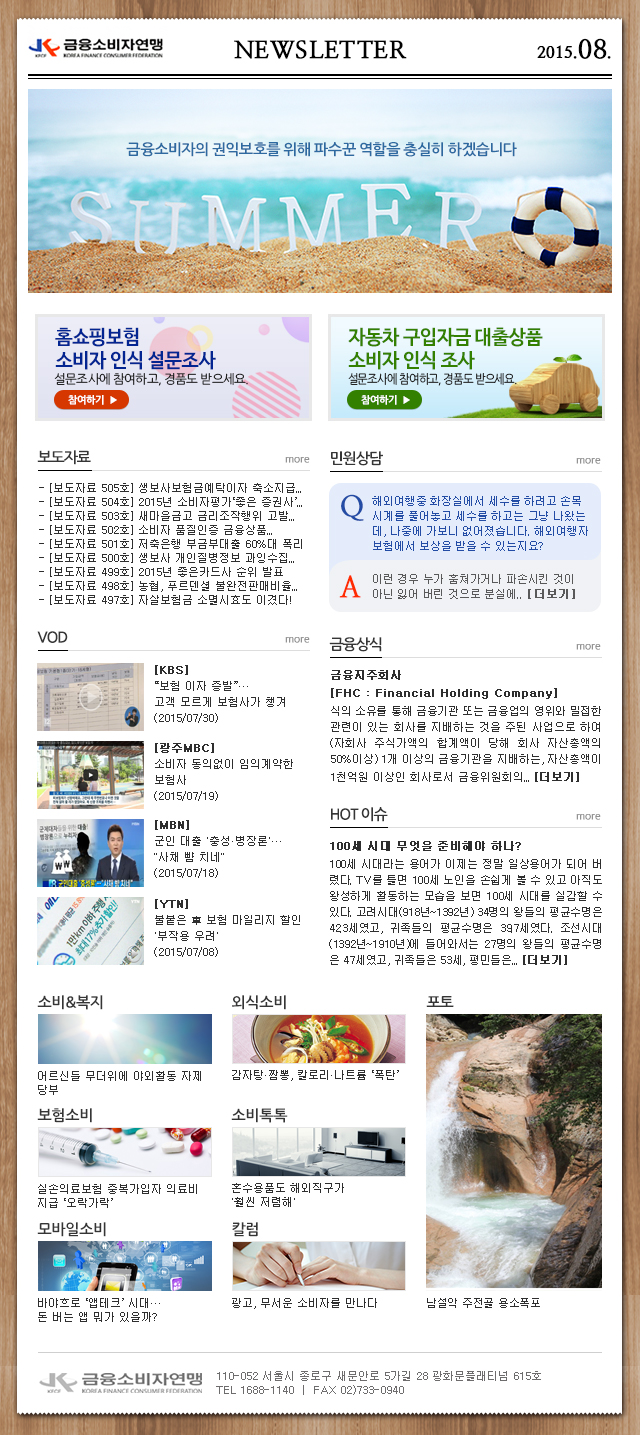Tap 더보기 under 금융지주회사 article
Screen dimensions: 640x1435
pos(557,777)
